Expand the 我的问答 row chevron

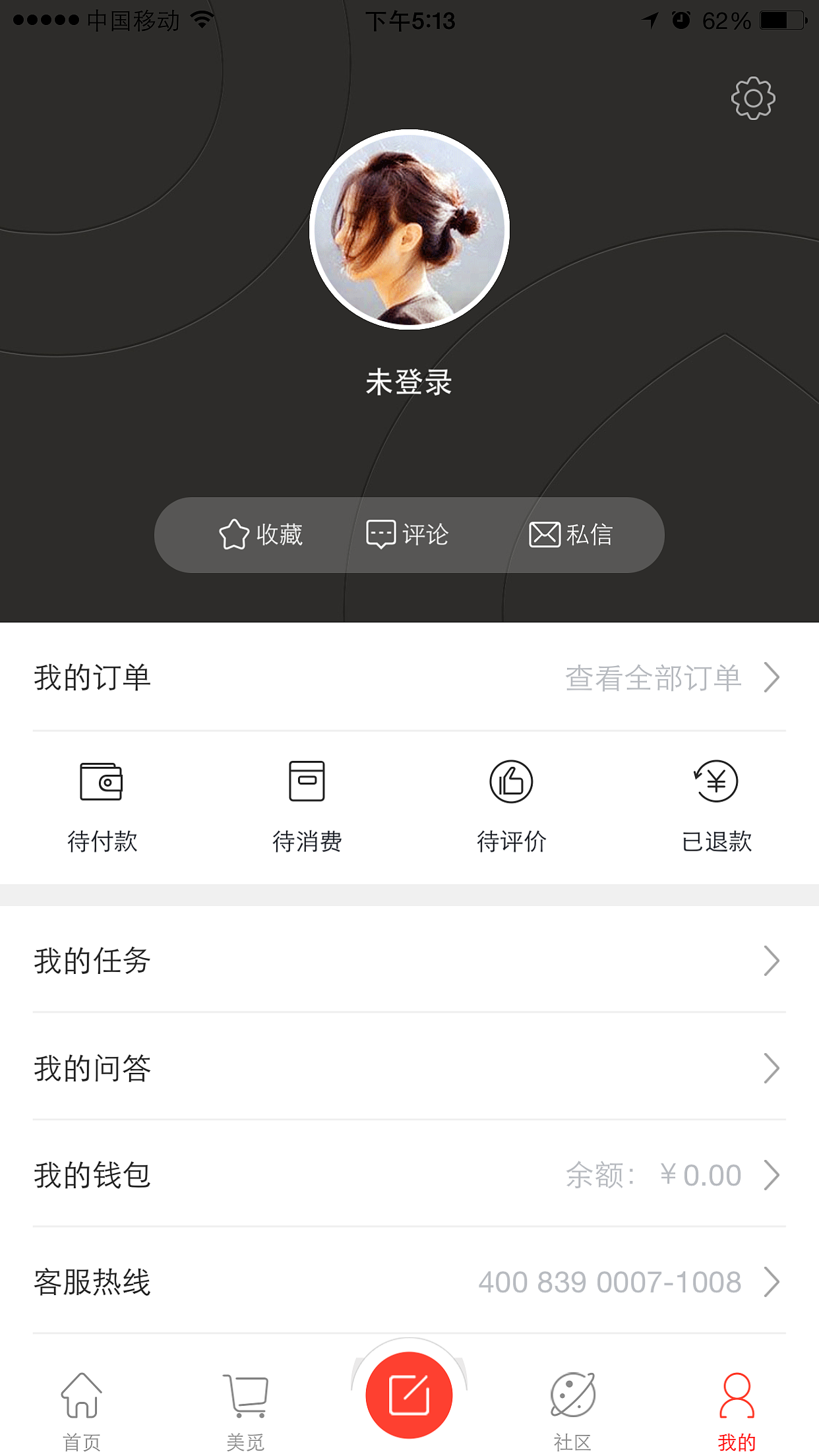coord(772,1068)
